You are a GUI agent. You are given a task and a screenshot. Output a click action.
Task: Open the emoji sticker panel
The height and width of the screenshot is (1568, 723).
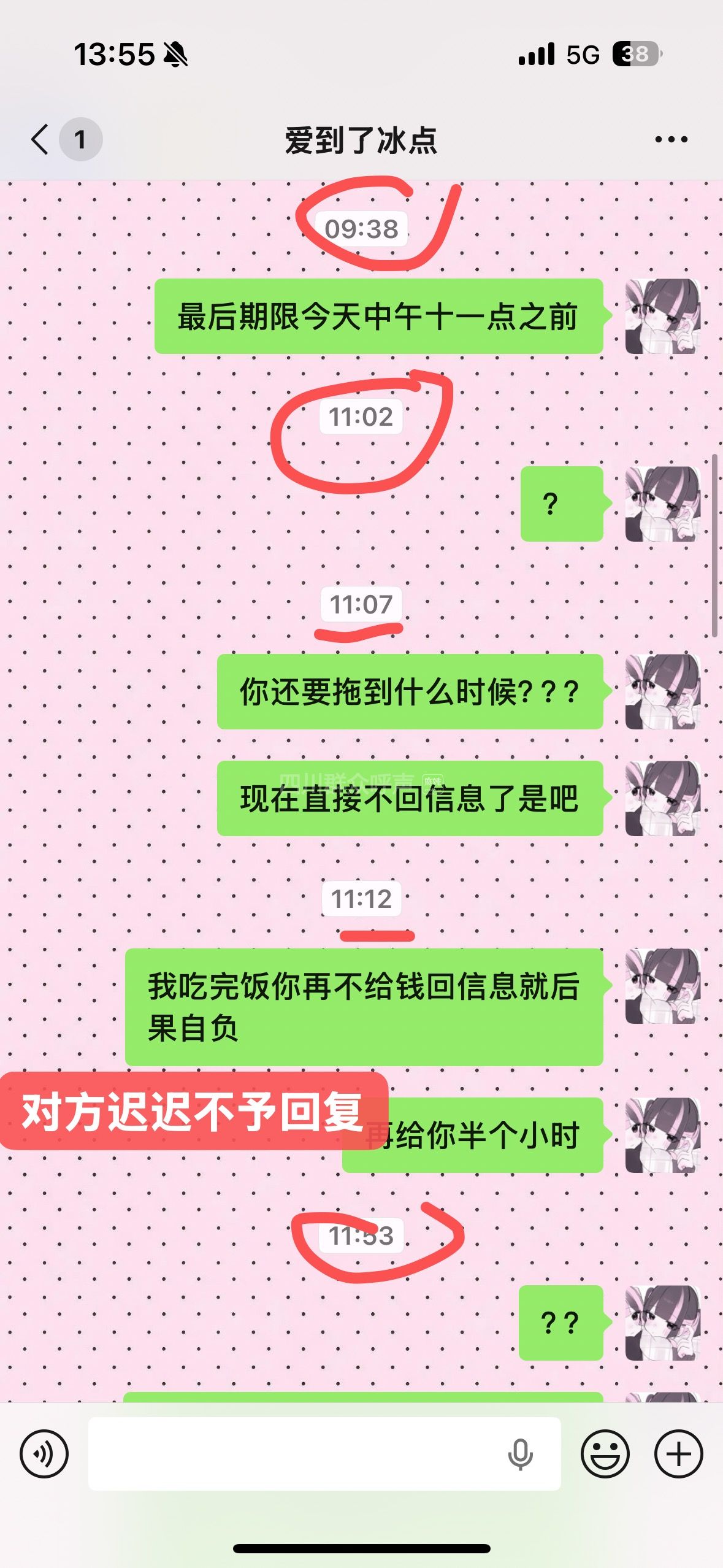pos(605,1453)
